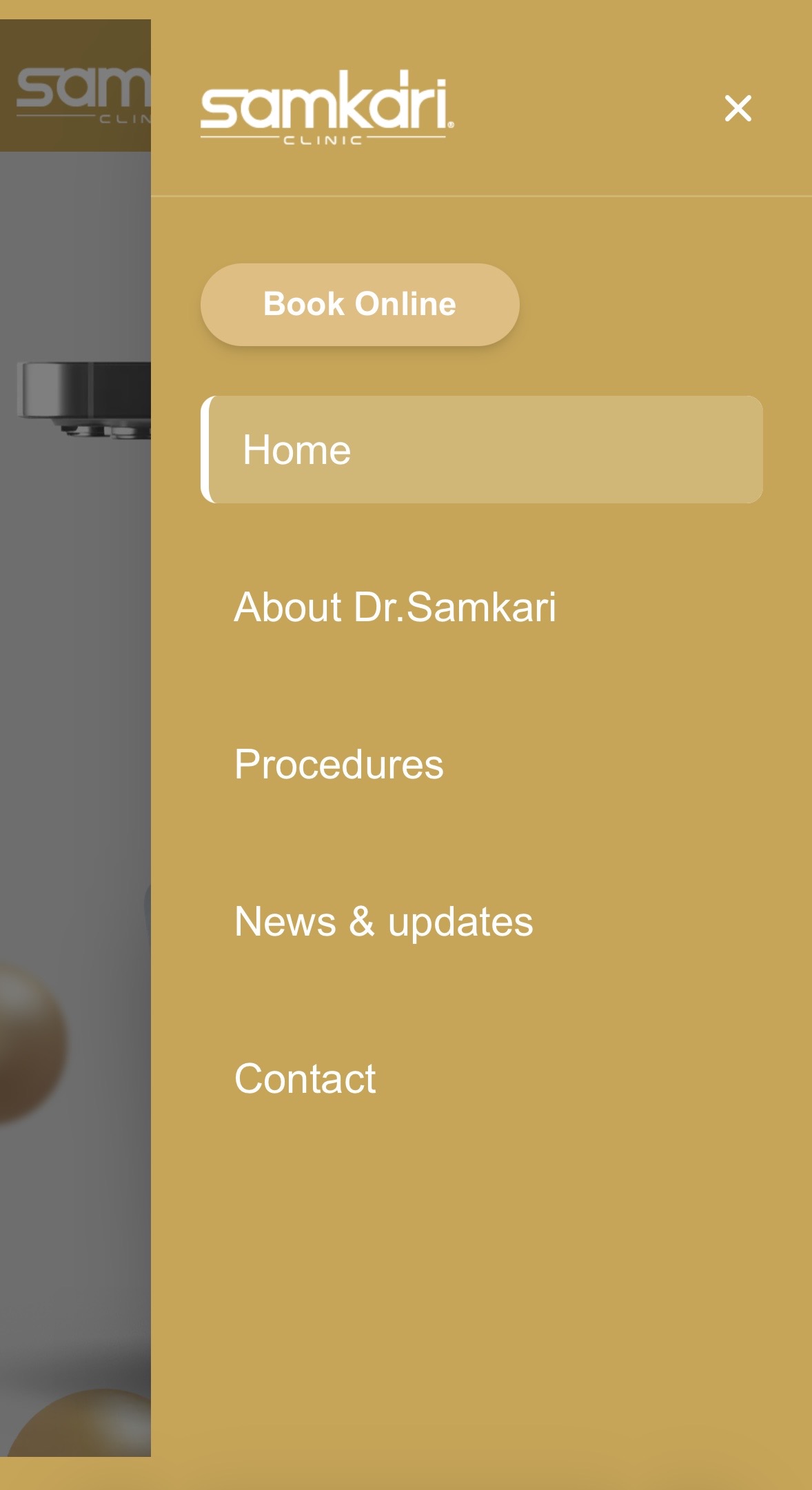Close the navigation menu
Viewport: 812px width, 1490px height.
(738, 108)
